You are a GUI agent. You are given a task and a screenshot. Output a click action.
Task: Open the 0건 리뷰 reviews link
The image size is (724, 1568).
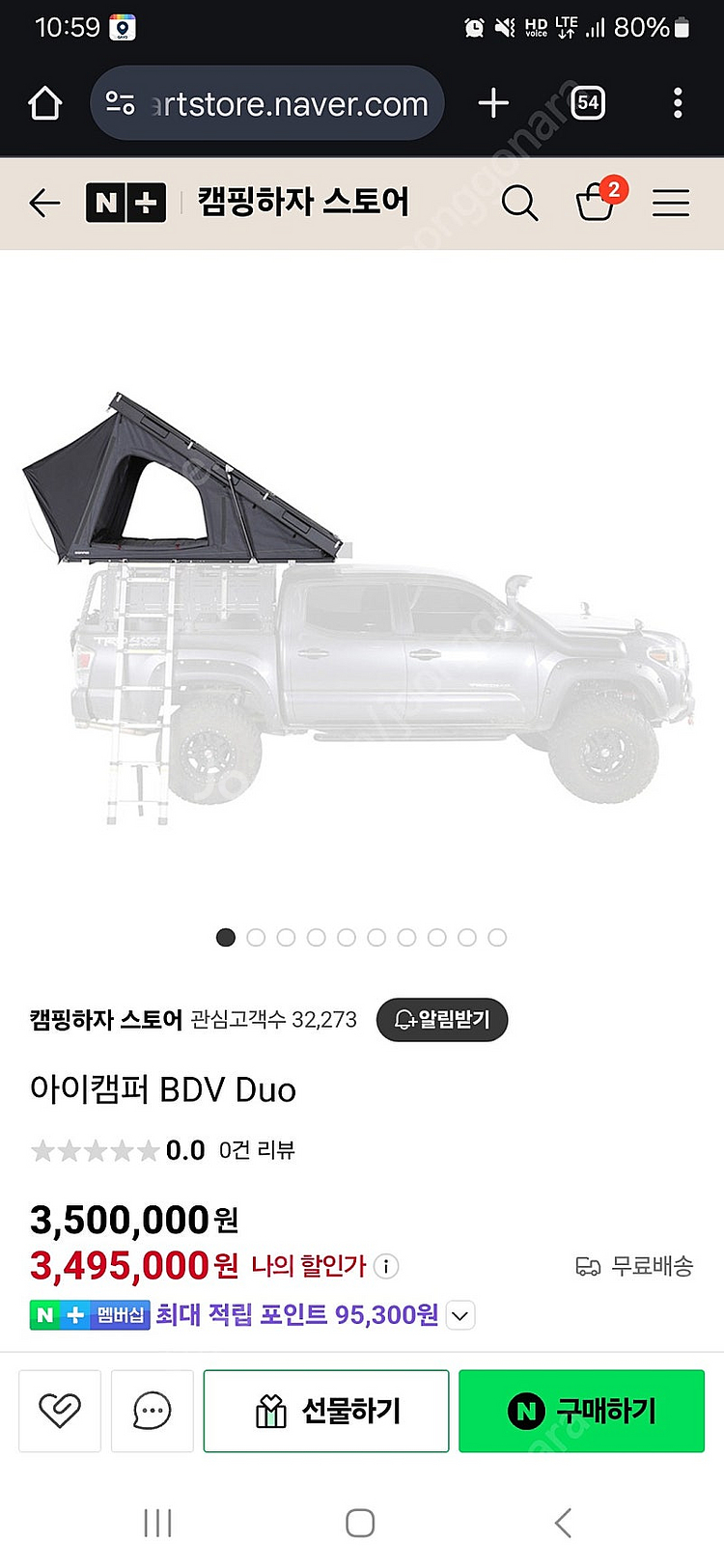pyautogui.click(x=257, y=1150)
